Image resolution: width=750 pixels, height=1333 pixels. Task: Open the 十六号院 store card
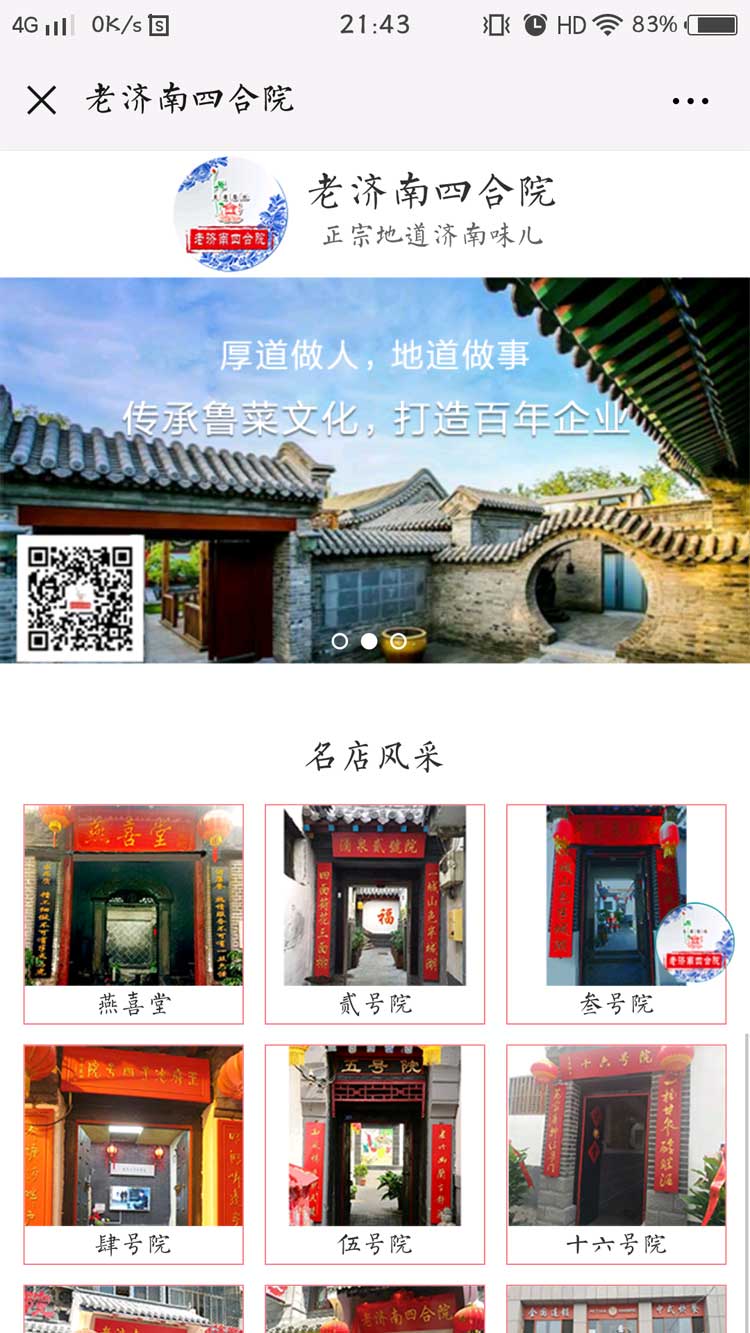[616, 1154]
